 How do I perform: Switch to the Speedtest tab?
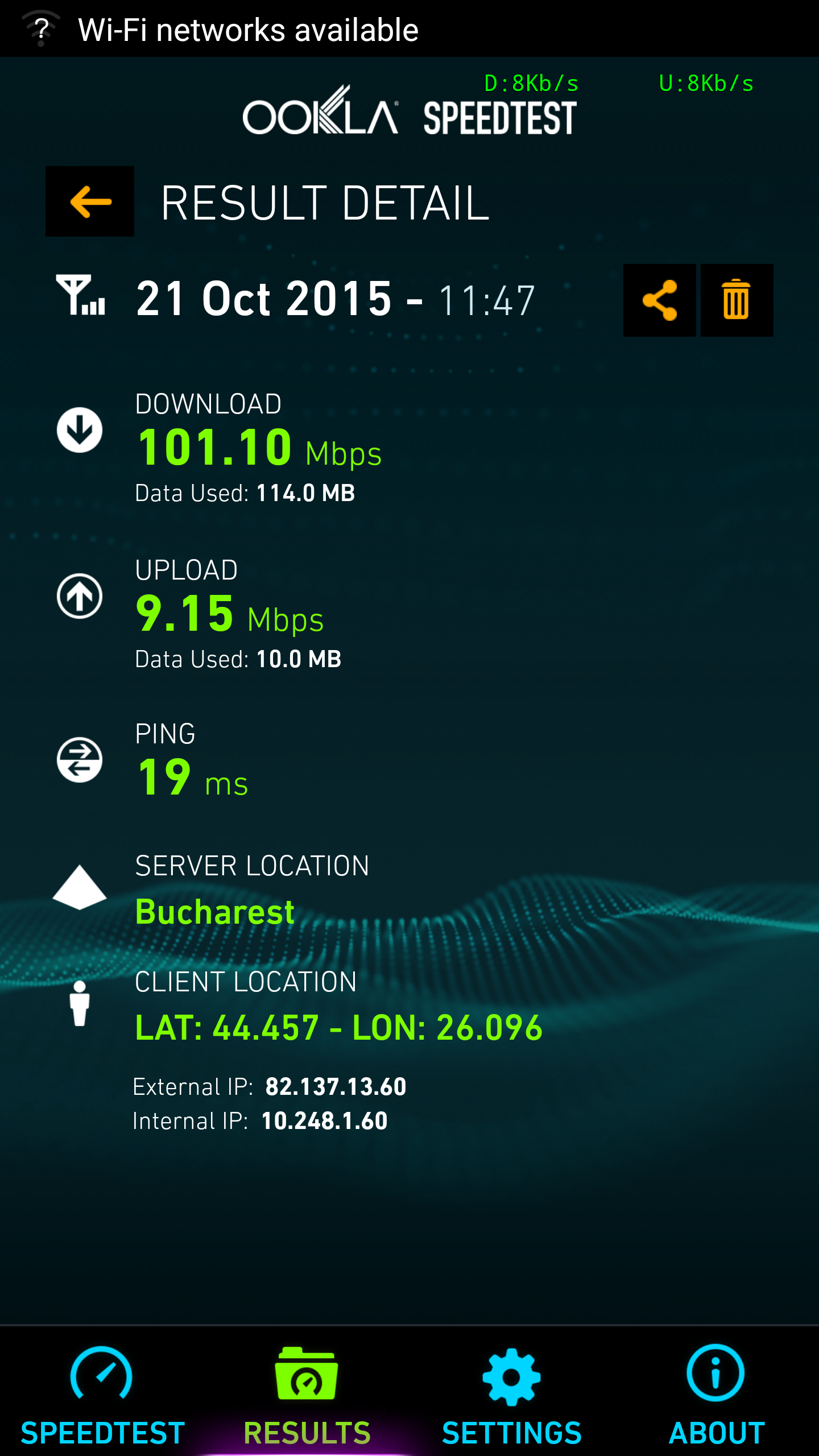click(x=102, y=1393)
